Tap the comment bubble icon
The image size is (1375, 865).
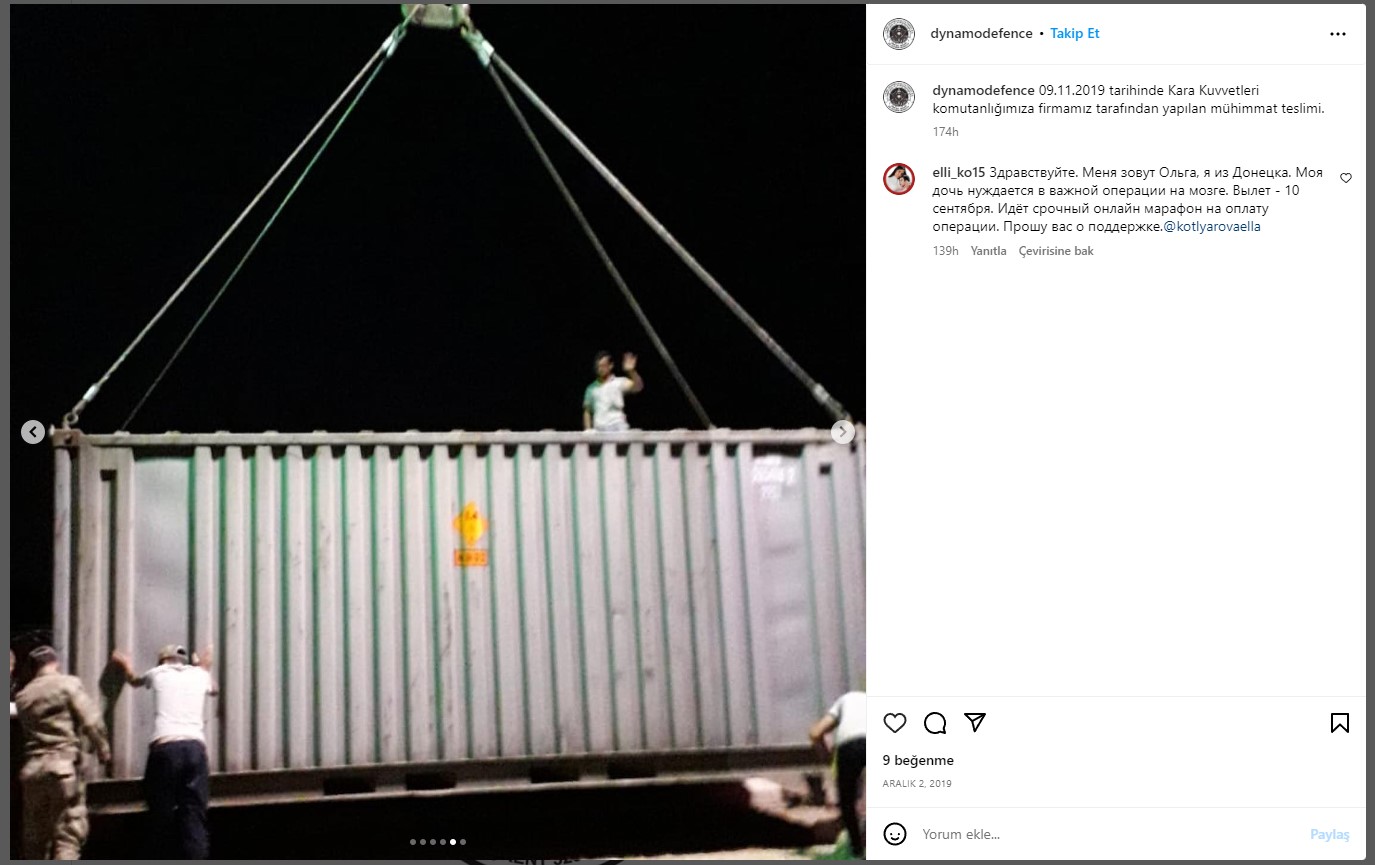(x=935, y=723)
